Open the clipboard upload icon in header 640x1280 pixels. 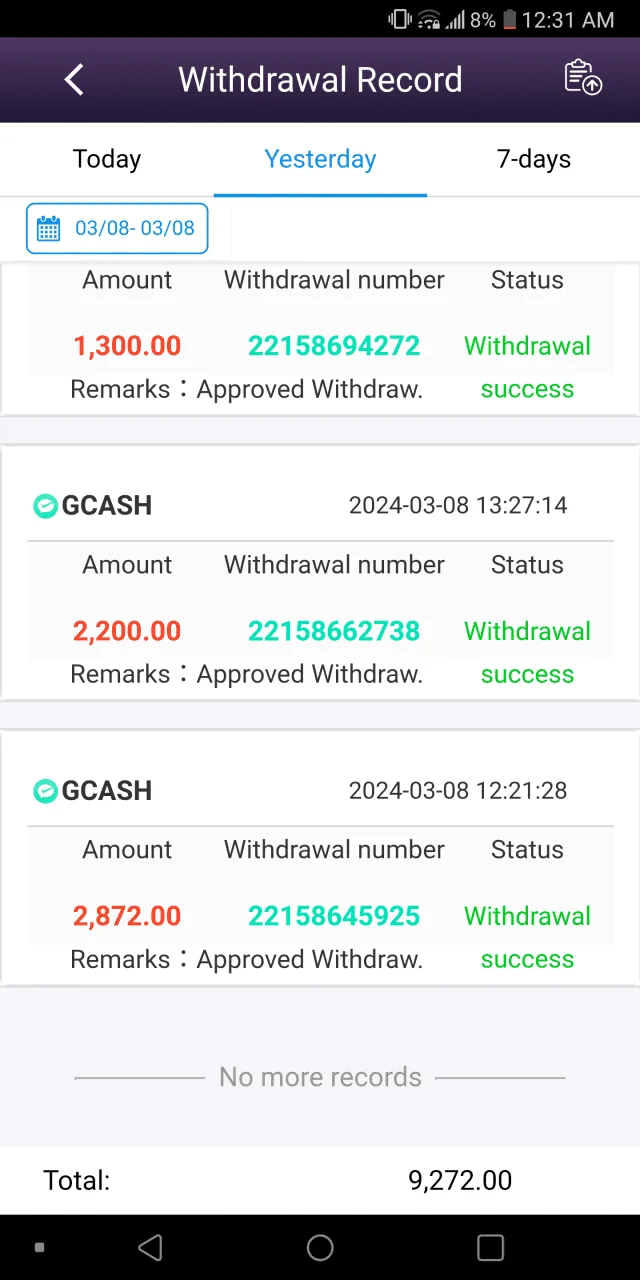click(583, 78)
